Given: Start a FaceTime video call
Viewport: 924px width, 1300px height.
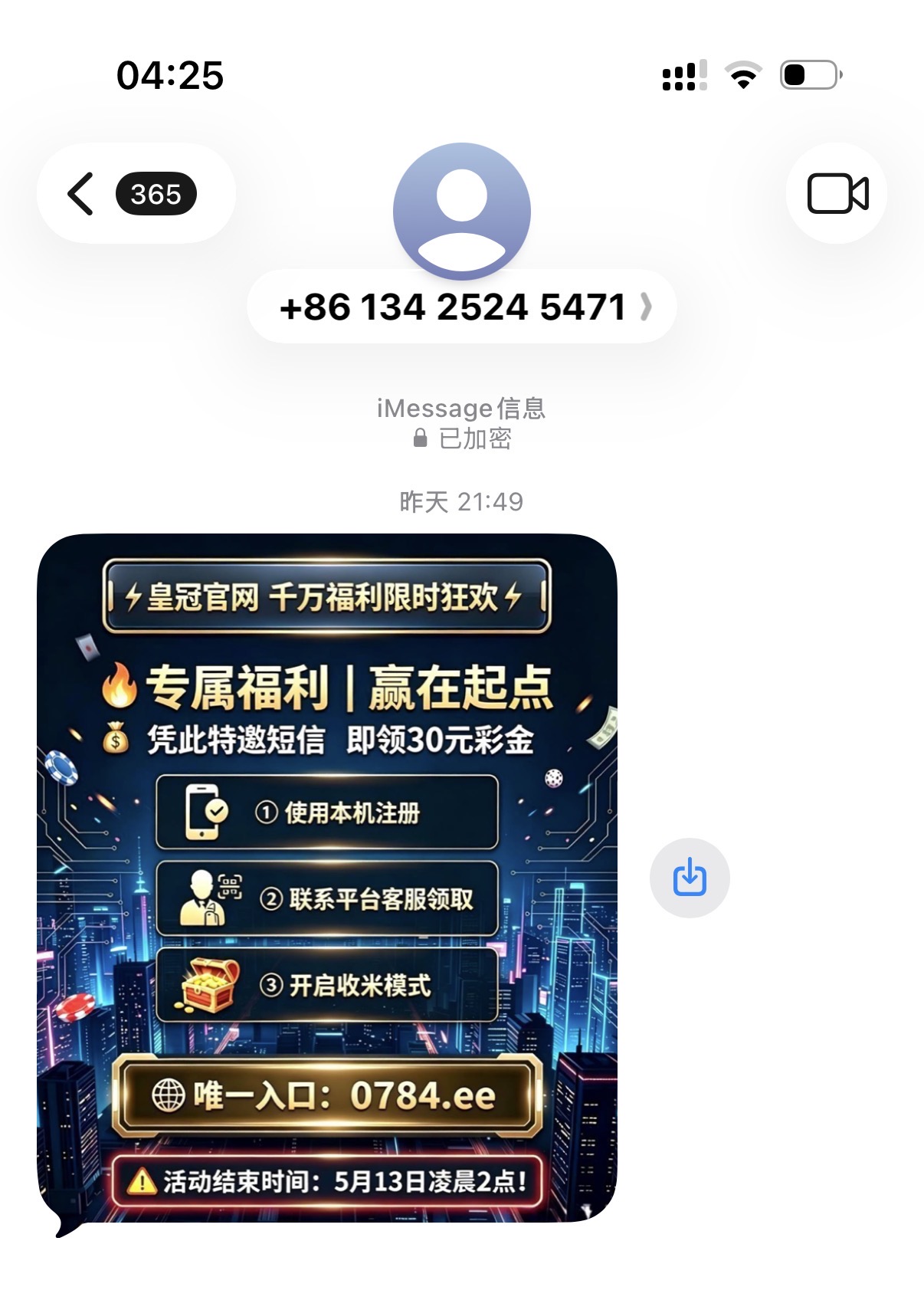Looking at the screenshot, I should (837, 193).
